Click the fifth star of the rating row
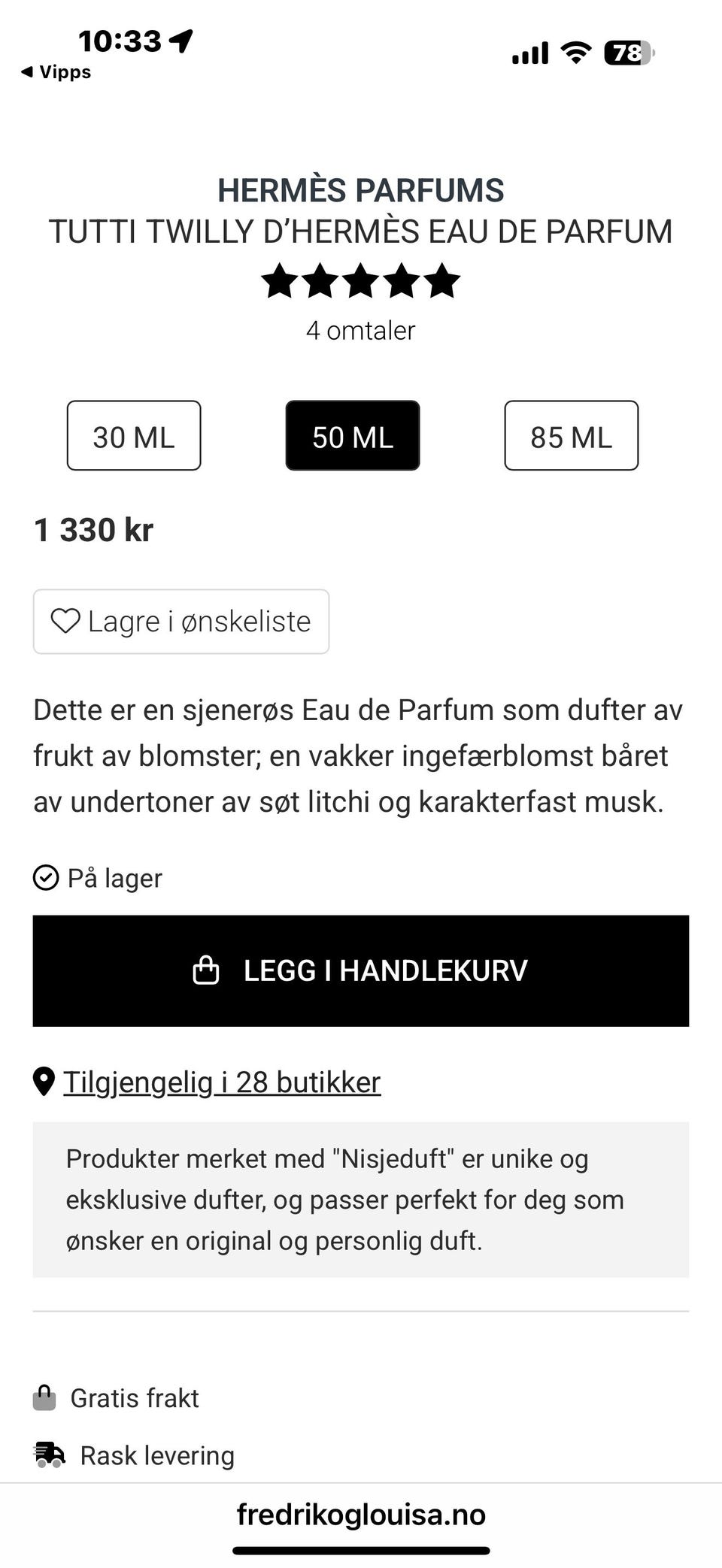722x1568 pixels. tap(441, 282)
